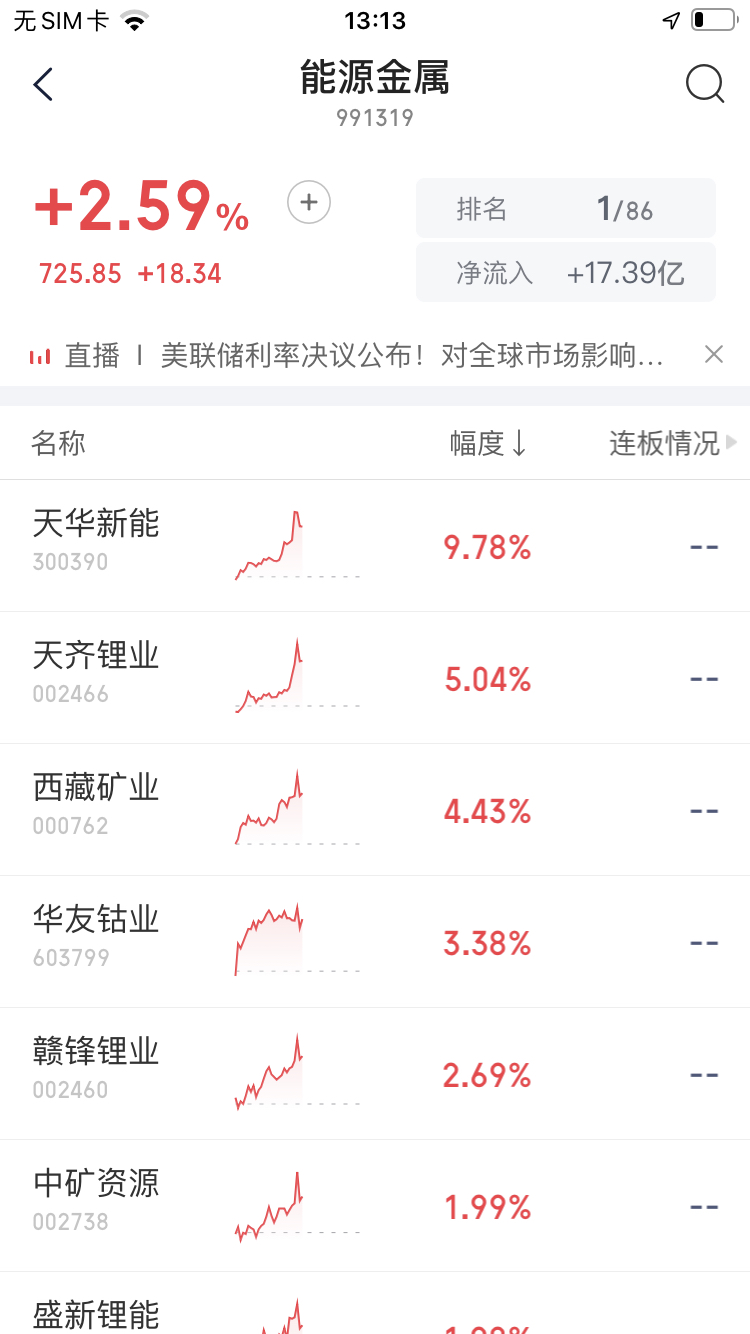Go back using the top-left arrow

pos(43,85)
